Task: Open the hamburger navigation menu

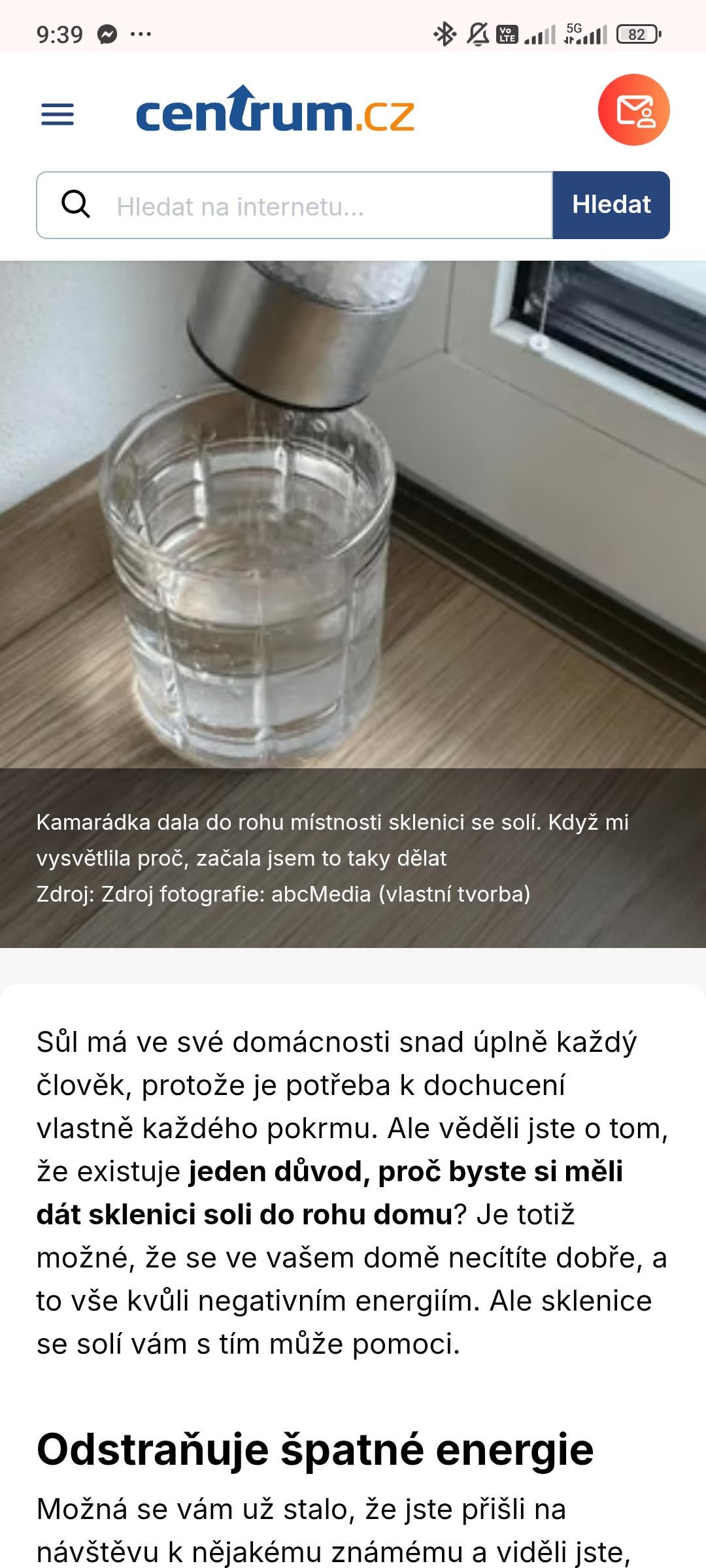Action: point(58,114)
